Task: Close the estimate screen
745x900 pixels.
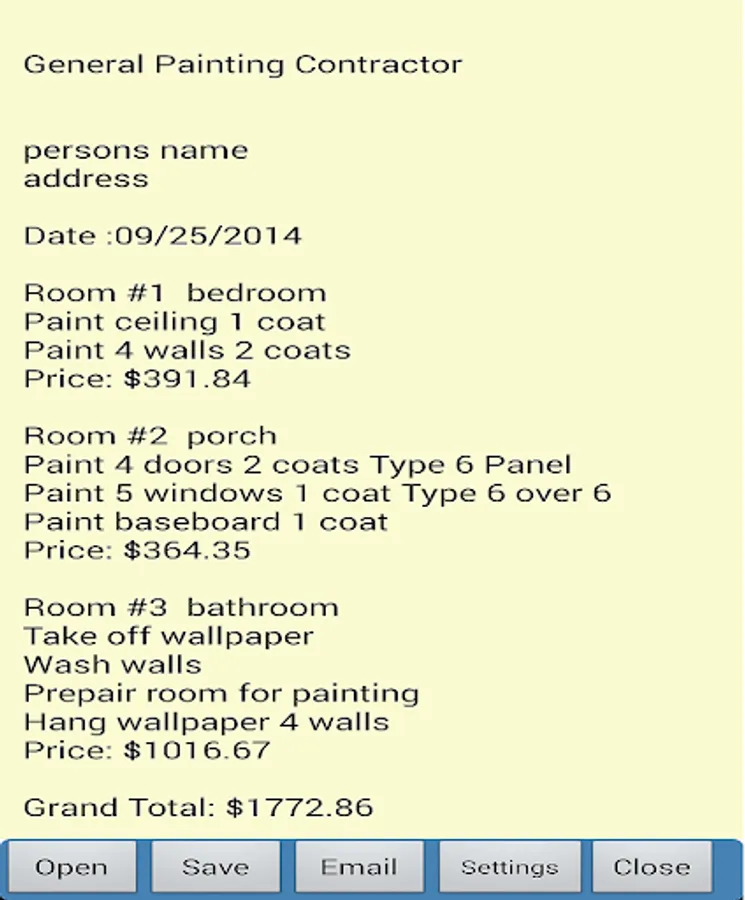Action: 652,867
